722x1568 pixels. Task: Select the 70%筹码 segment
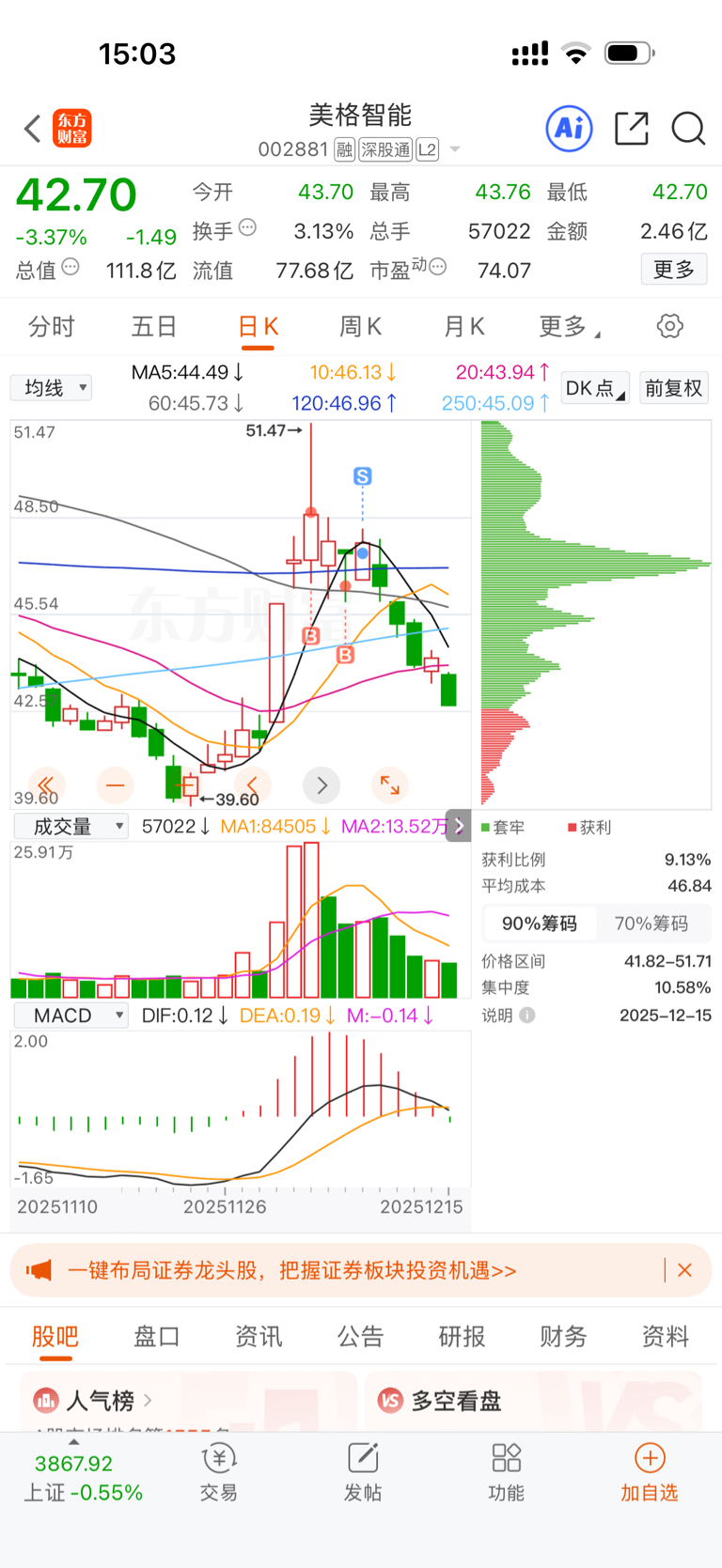pyautogui.click(x=651, y=924)
